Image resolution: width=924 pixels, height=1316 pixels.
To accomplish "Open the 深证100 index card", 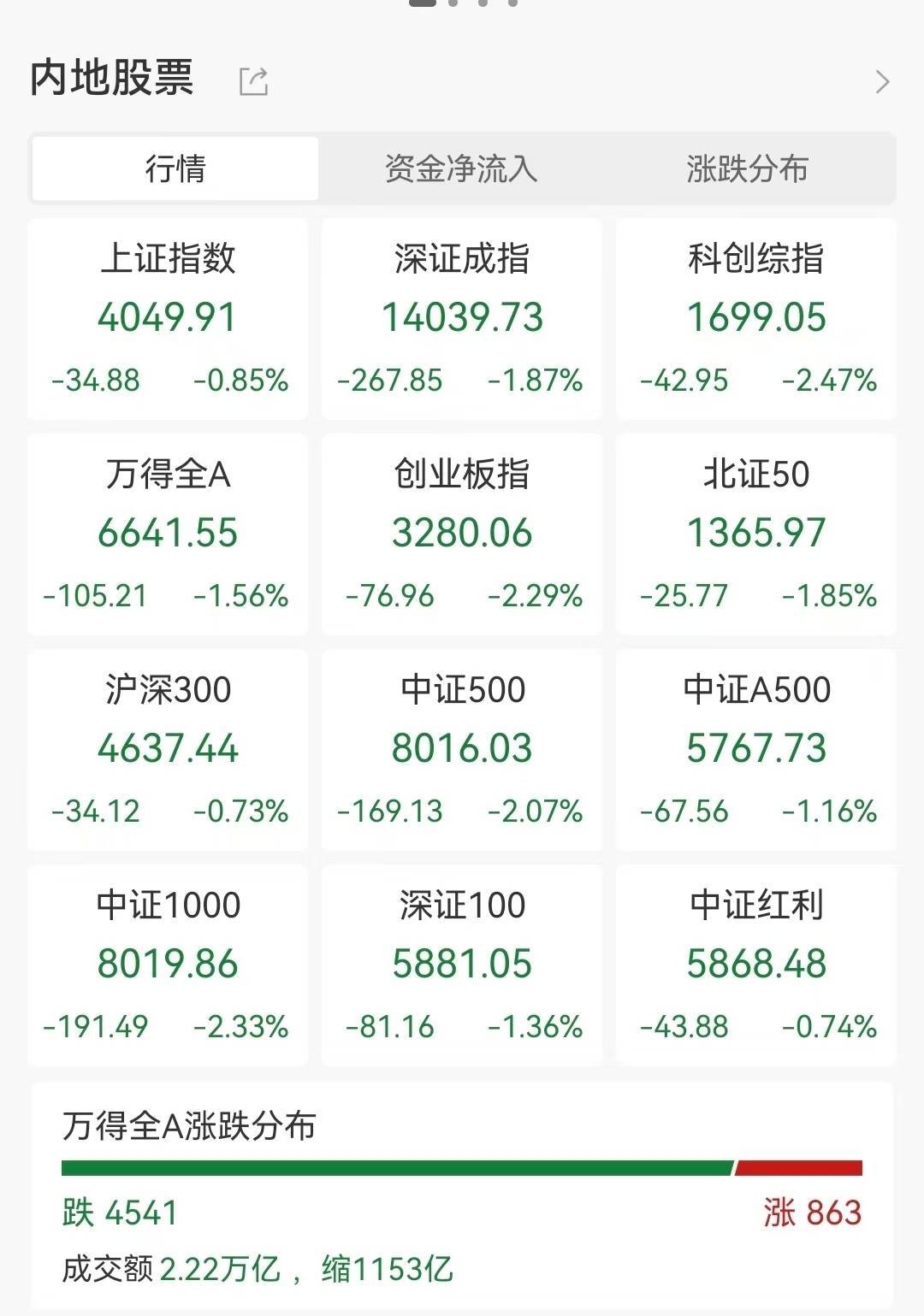I will click(462, 965).
